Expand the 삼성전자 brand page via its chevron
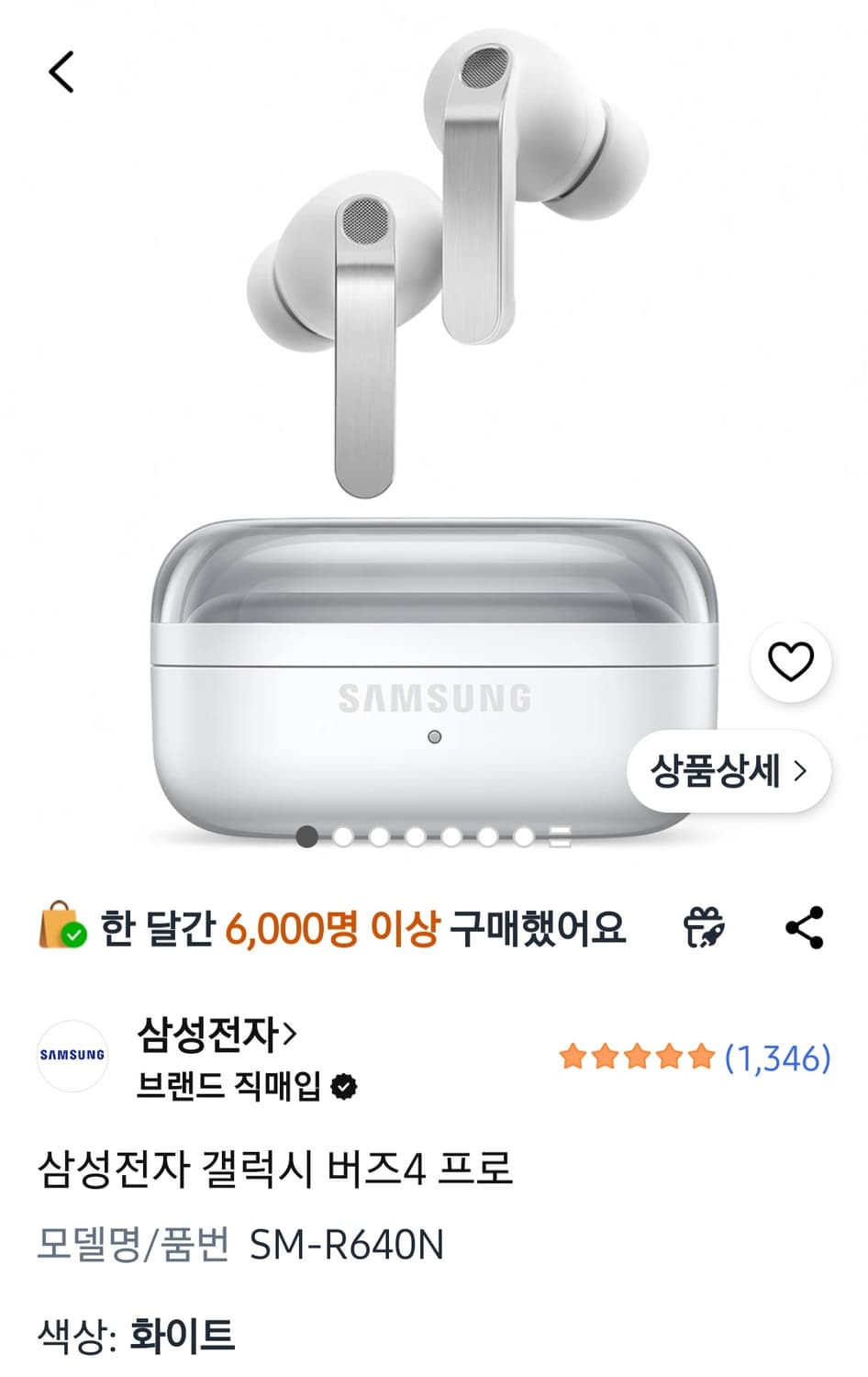The width and height of the screenshot is (868, 1377). tap(289, 1032)
